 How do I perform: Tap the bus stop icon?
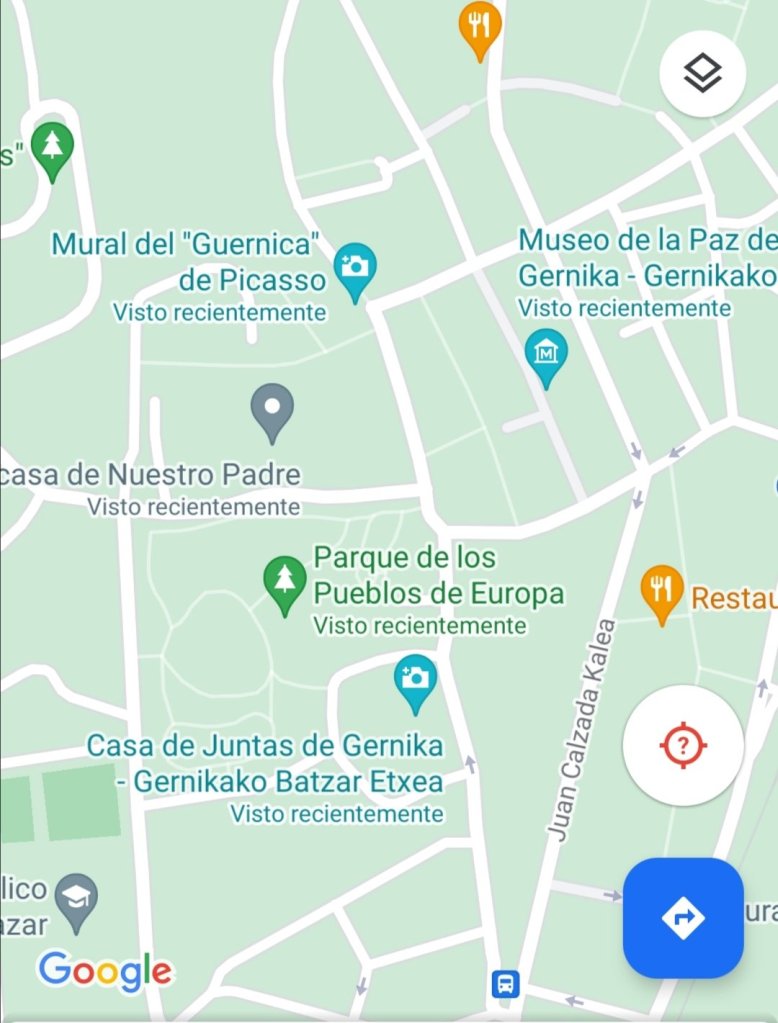pyautogui.click(x=506, y=984)
